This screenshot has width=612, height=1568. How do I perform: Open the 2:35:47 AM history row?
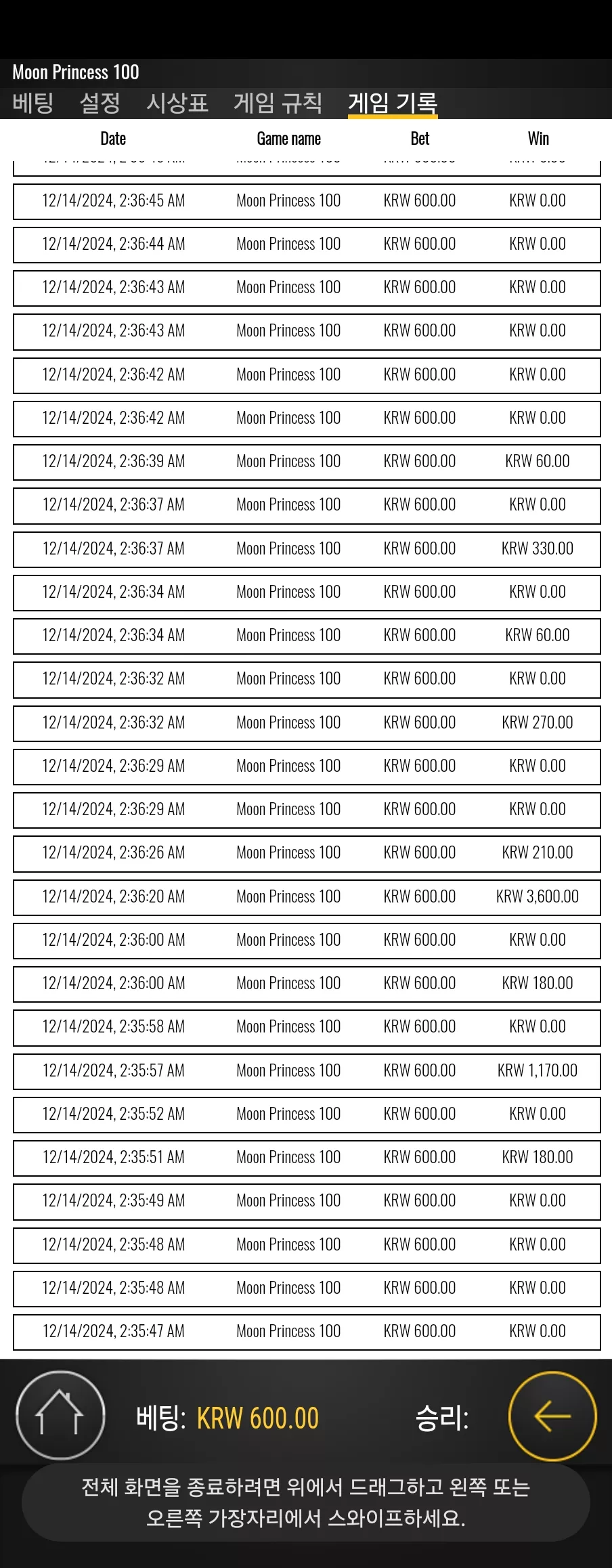pyautogui.click(x=307, y=1332)
